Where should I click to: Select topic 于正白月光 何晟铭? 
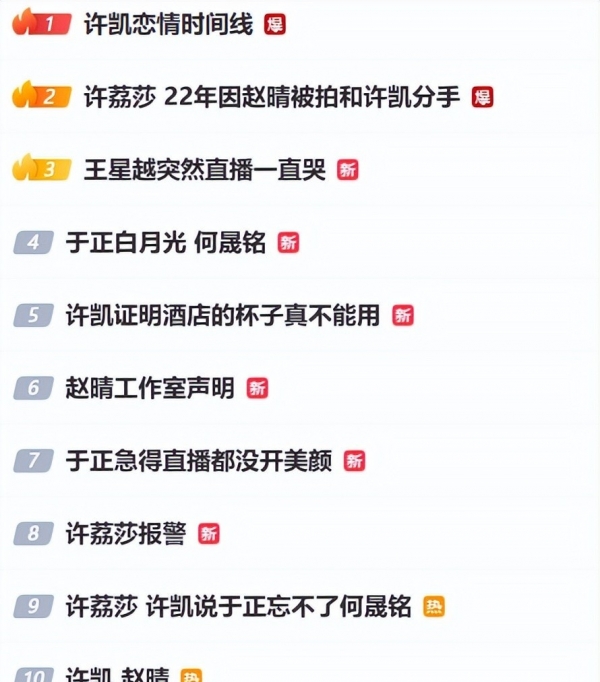pos(165,242)
